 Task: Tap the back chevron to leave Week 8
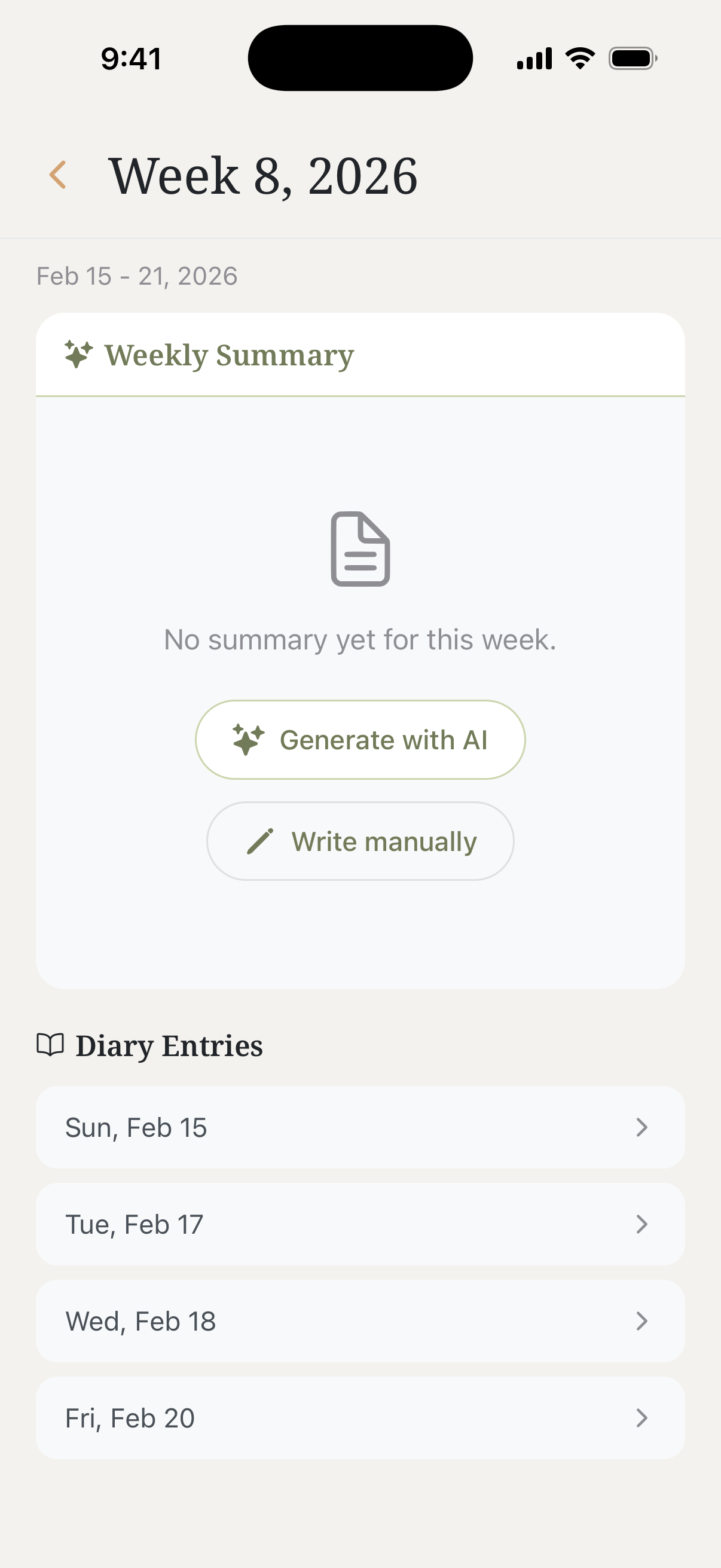pos(59,175)
